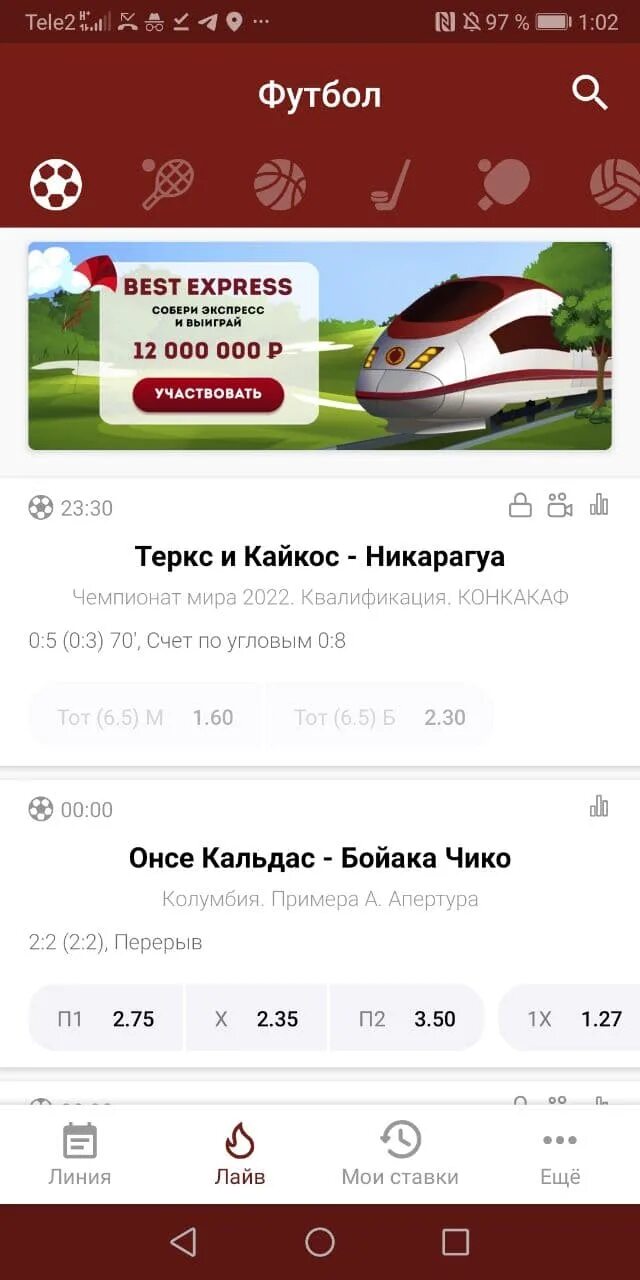Image resolution: width=640 pixels, height=1280 pixels.
Task: View statistics for Онсе Кальдас match
Action: (599, 806)
